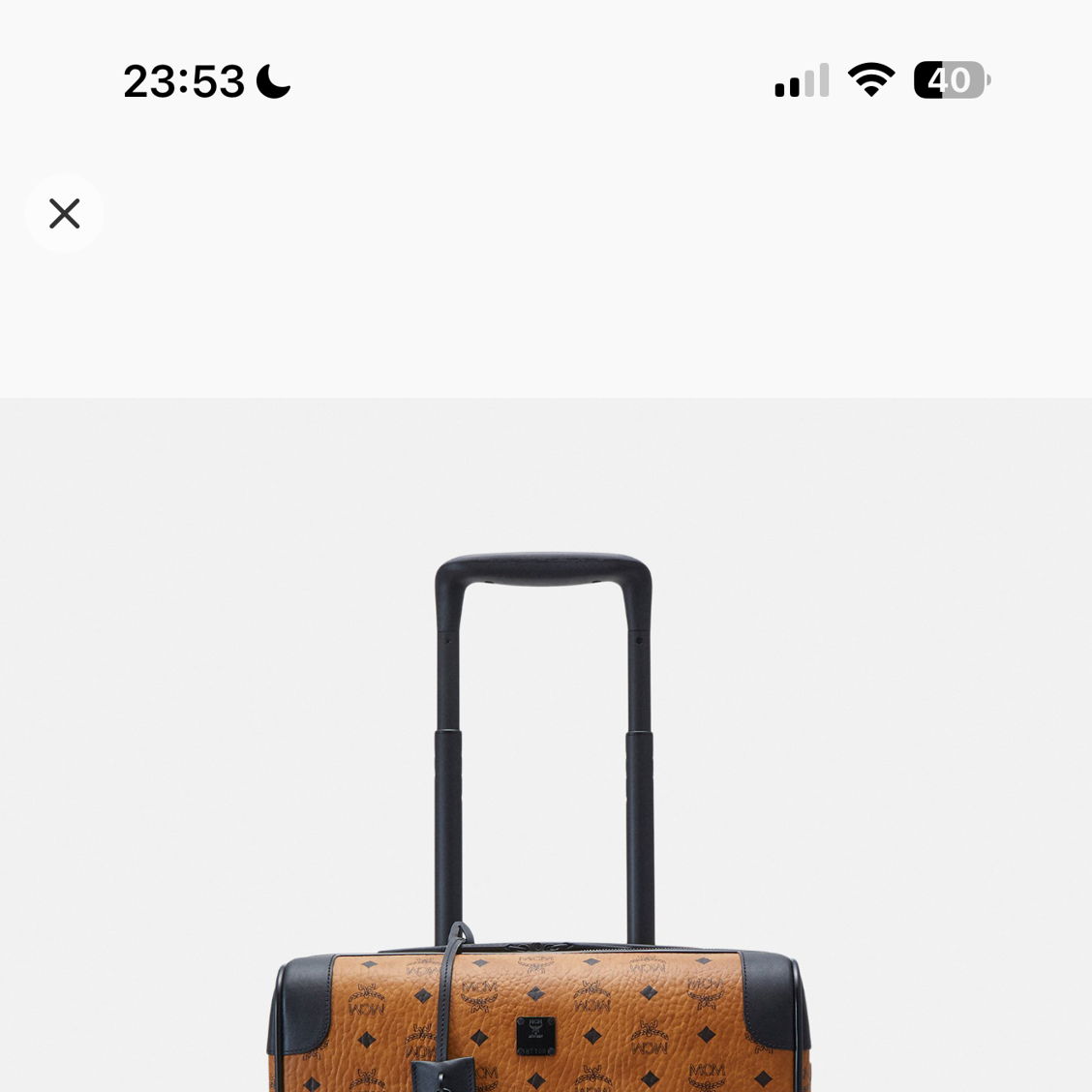Viewport: 1092px width, 1092px height.
Task: Close the product image viewer
Action: [x=64, y=213]
